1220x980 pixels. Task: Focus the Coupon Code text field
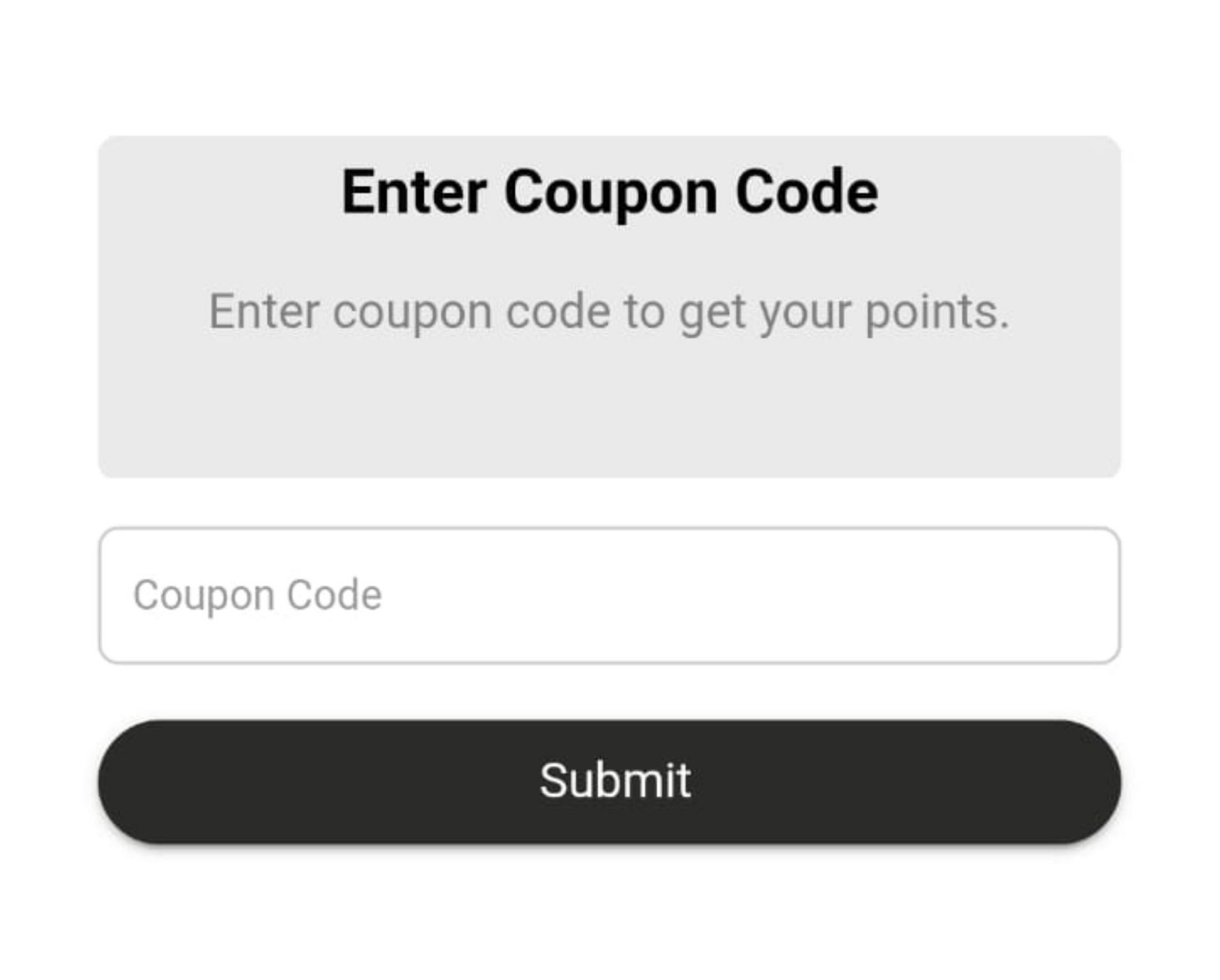coord(608,595)
